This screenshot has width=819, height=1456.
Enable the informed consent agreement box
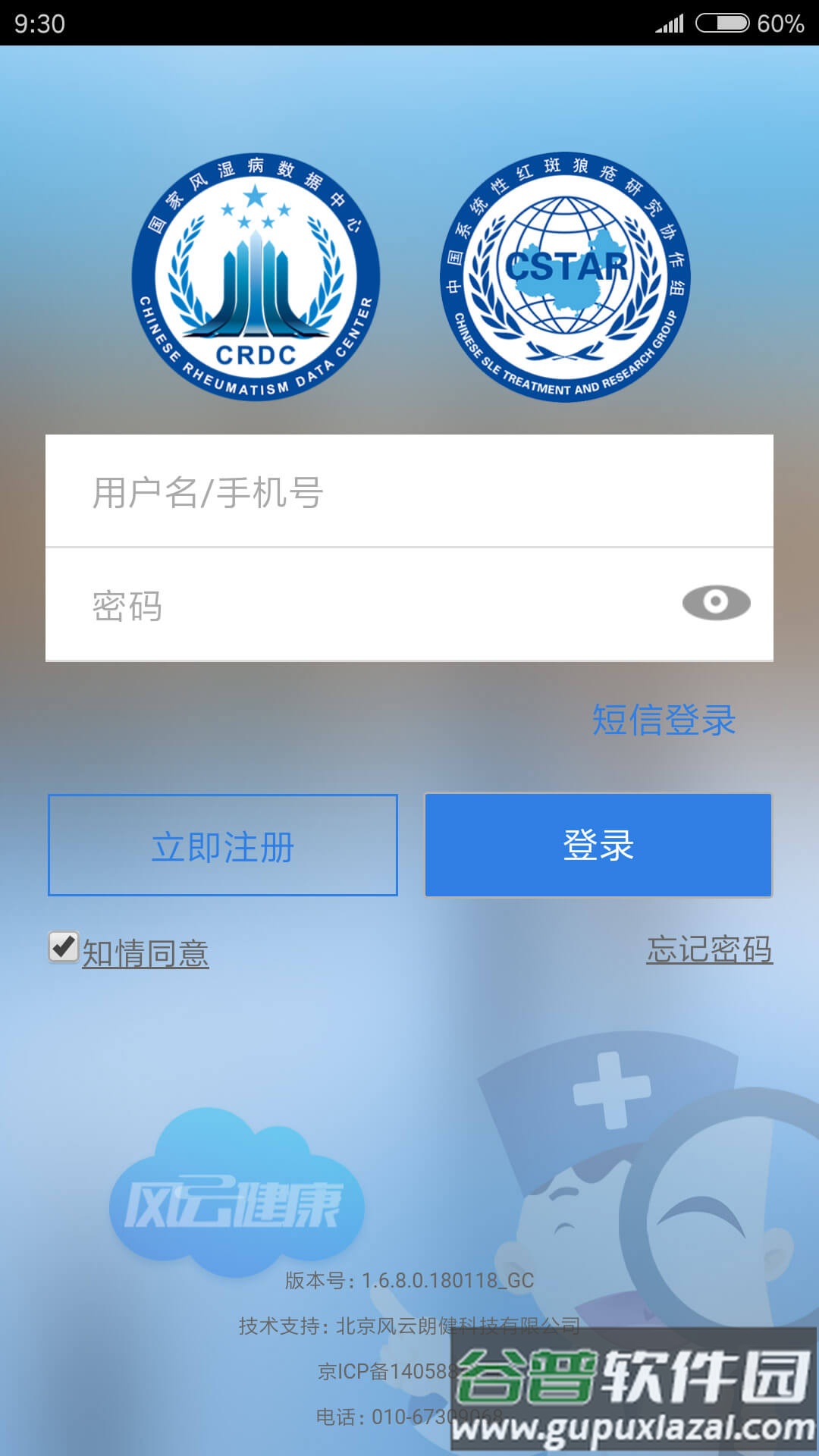(x=63, y=946)
